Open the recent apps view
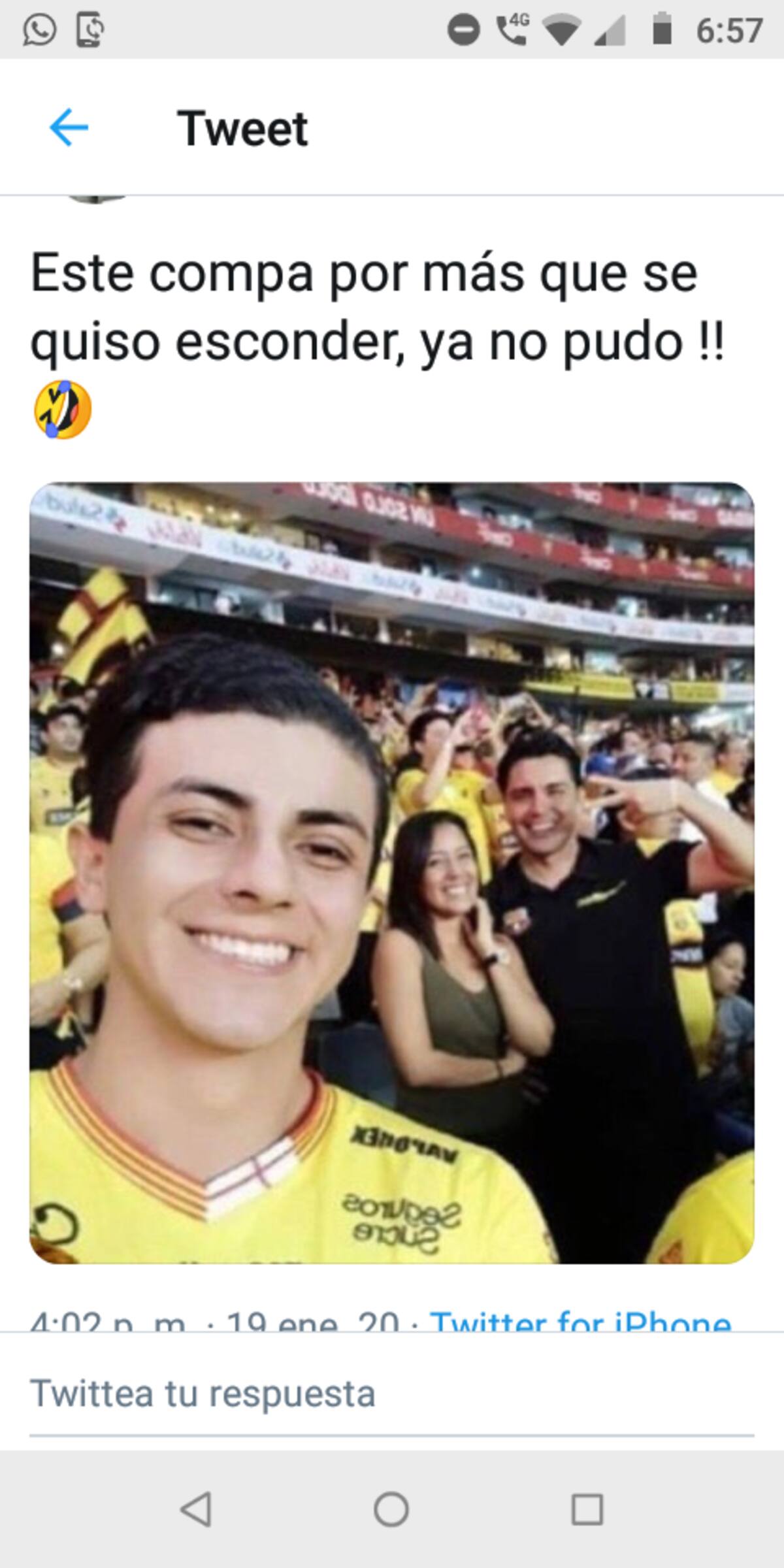 click(587, 1509)
